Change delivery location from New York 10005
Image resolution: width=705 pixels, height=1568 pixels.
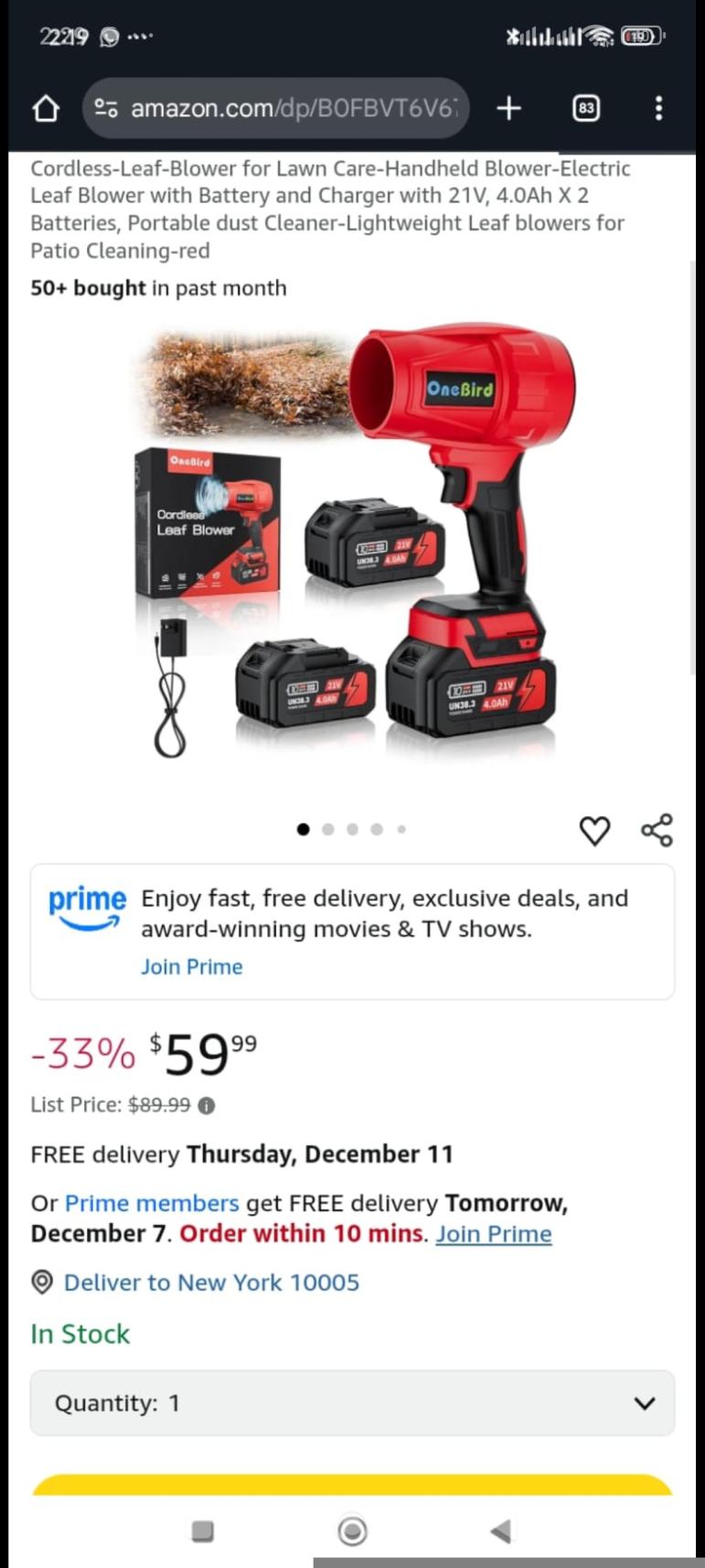click(x=210, y=1283)
